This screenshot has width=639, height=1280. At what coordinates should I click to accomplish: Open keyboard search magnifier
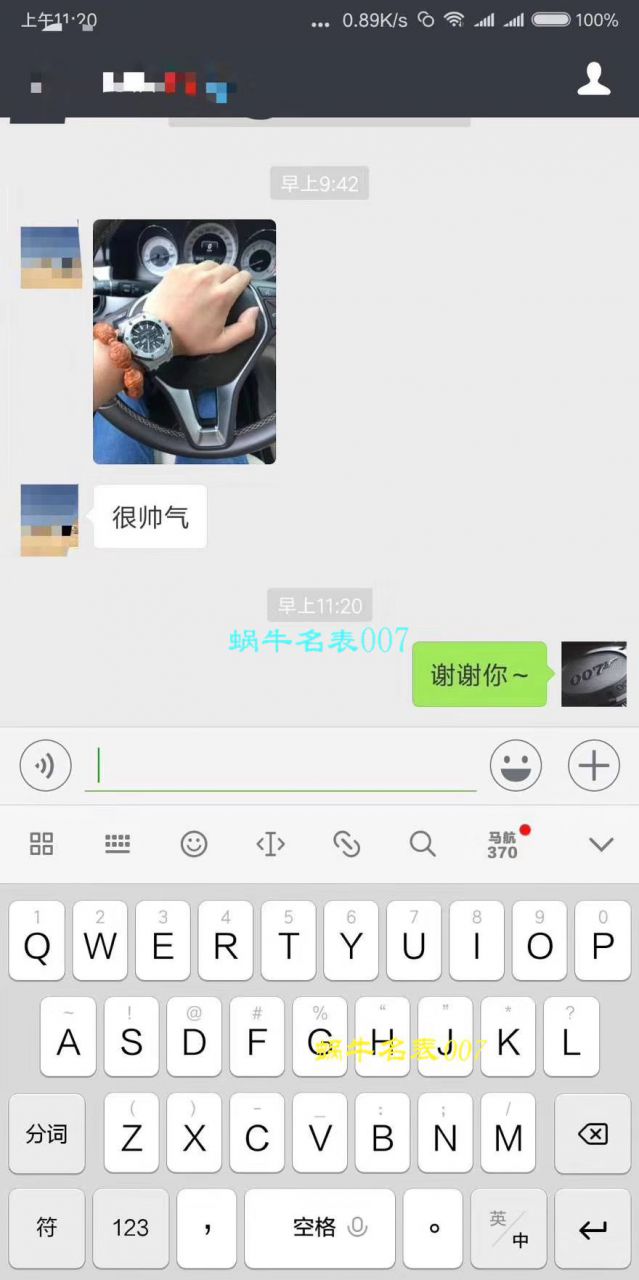(423, 844)
